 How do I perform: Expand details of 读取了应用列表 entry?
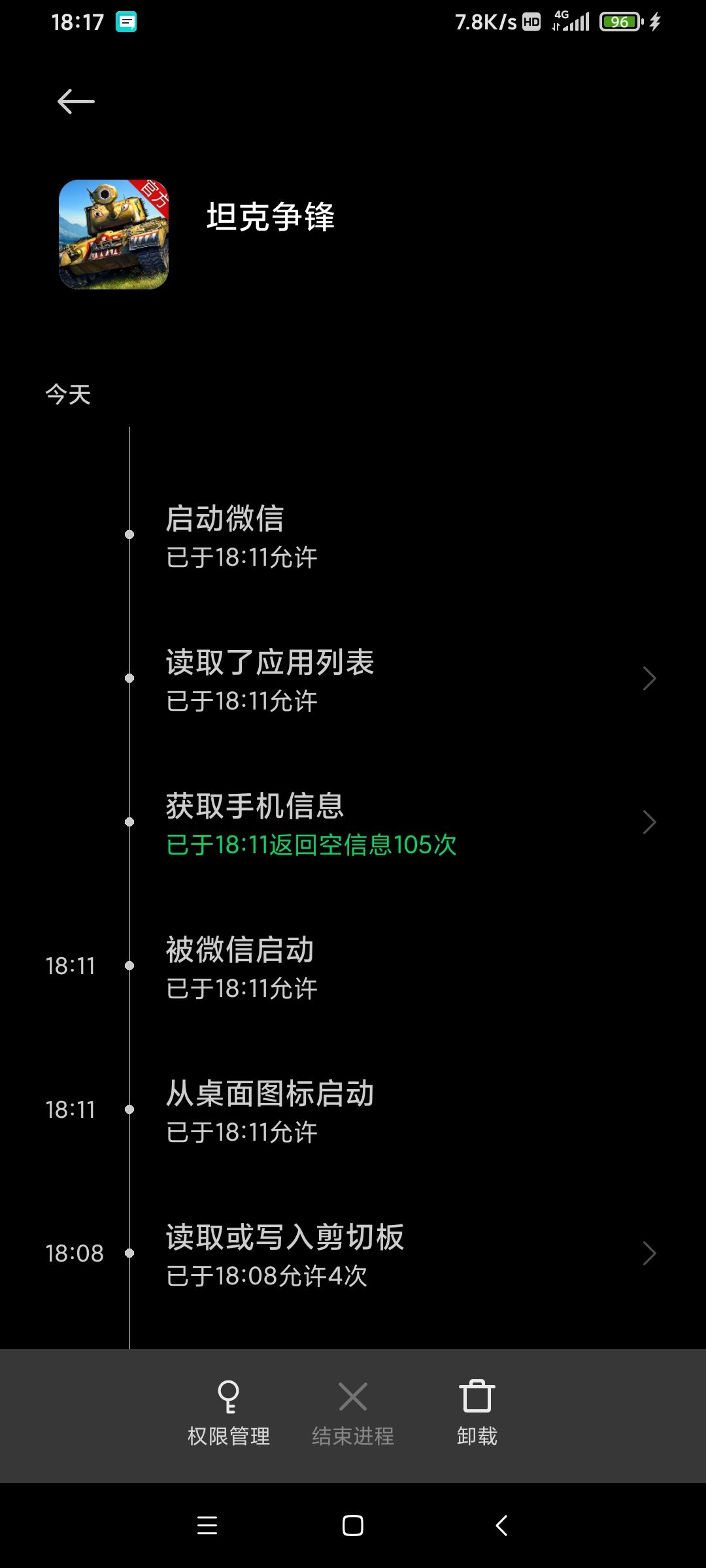pos(650,678)
